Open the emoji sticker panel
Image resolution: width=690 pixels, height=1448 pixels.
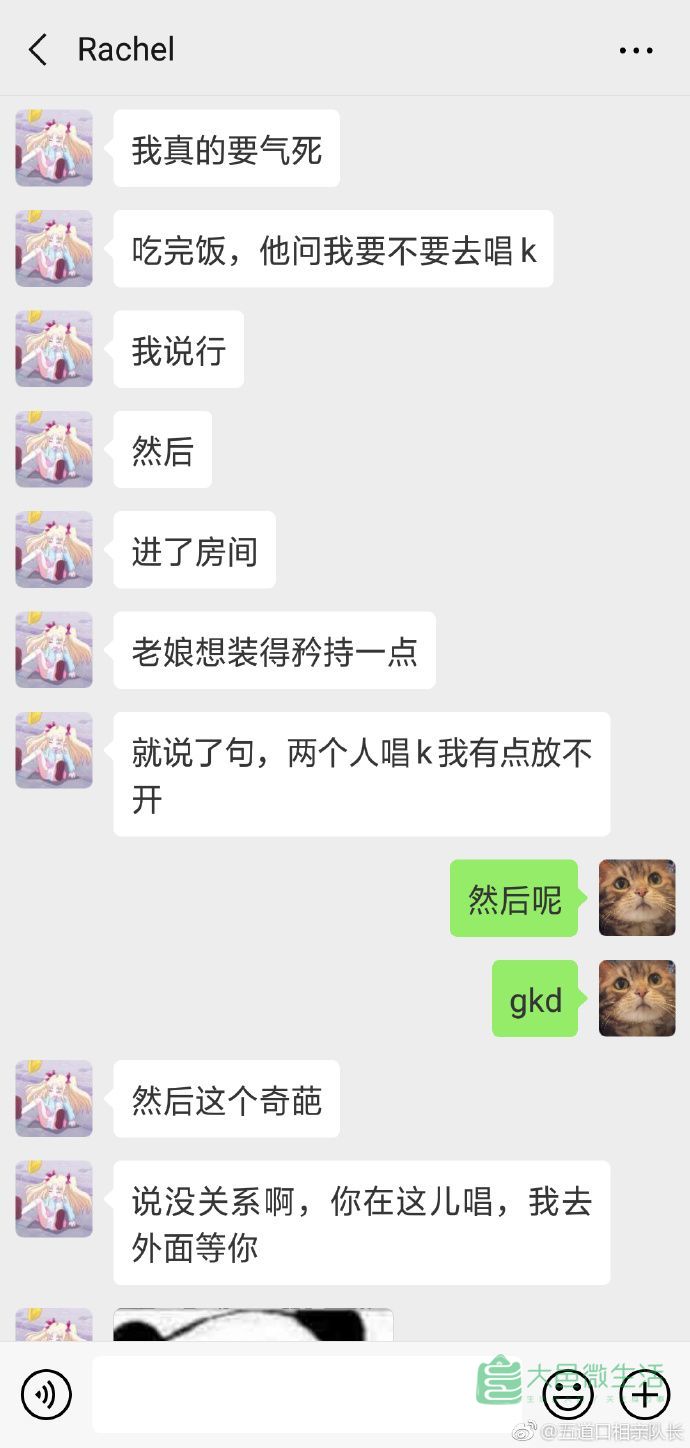tap(567, 1394)
